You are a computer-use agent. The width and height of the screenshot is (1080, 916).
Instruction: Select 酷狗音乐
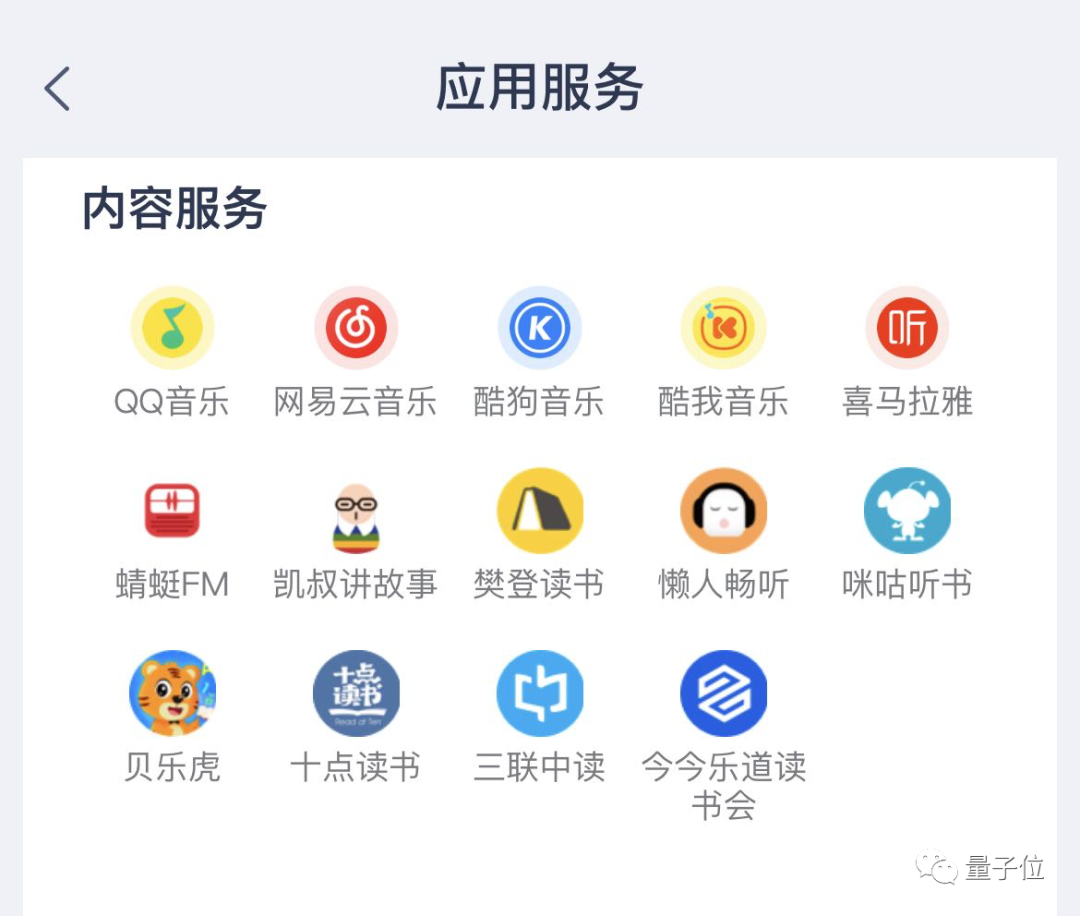coord(540,328)
